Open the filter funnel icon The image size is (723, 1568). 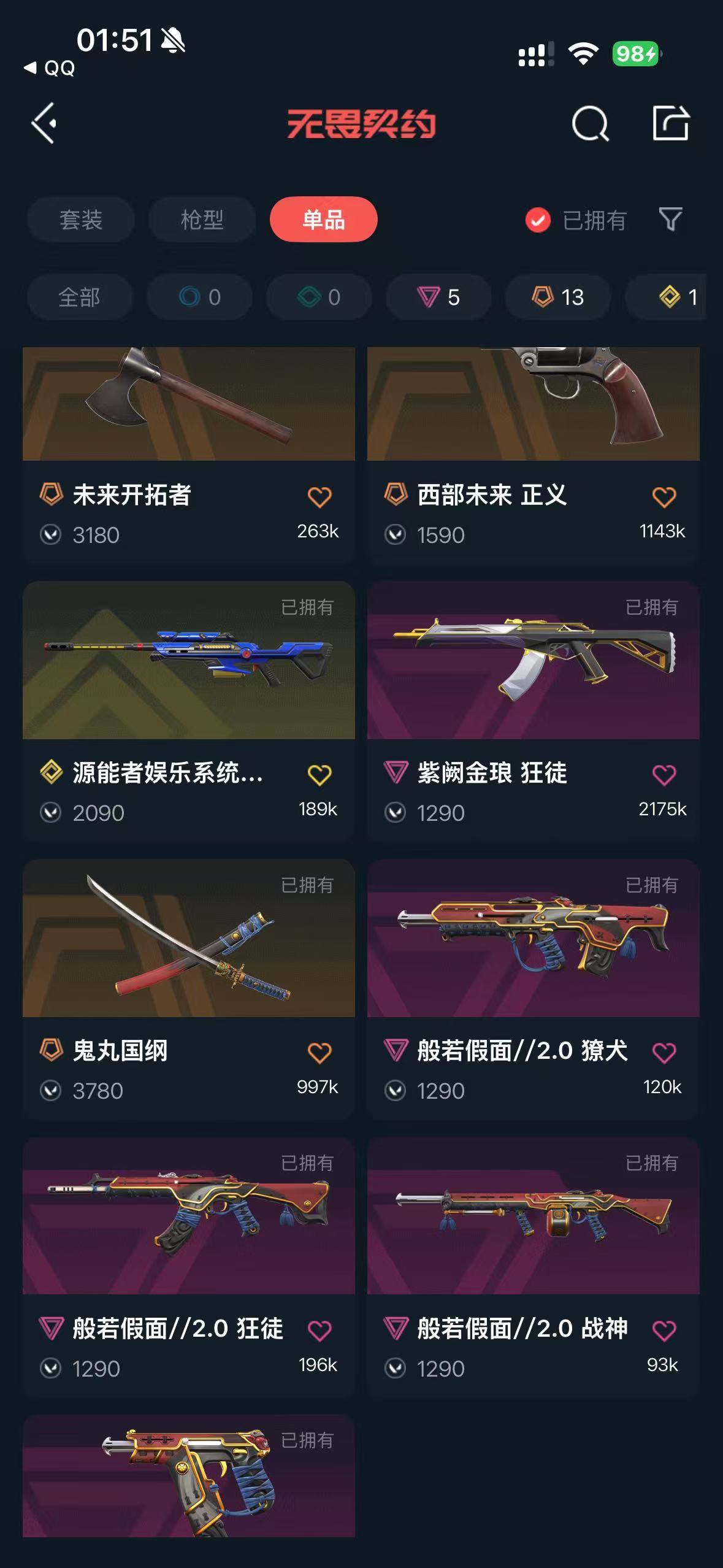click(x=670, y=220)
